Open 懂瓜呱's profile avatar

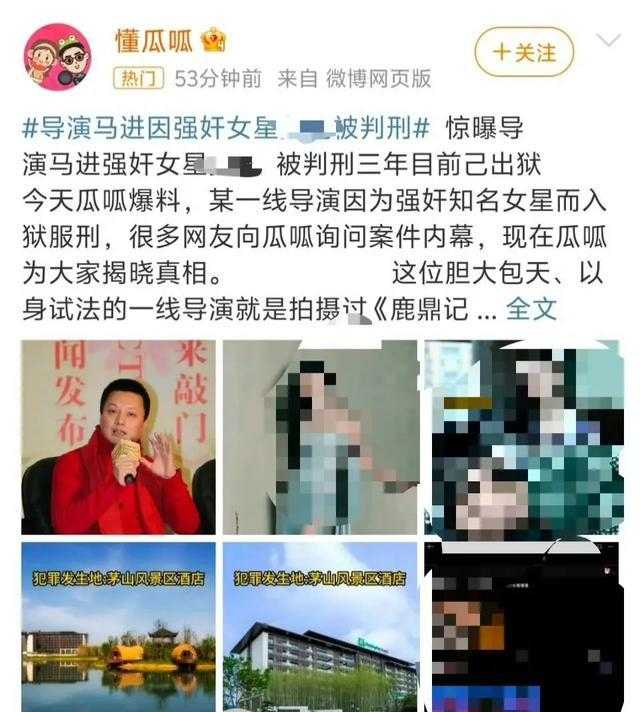[x=57, y=56]
